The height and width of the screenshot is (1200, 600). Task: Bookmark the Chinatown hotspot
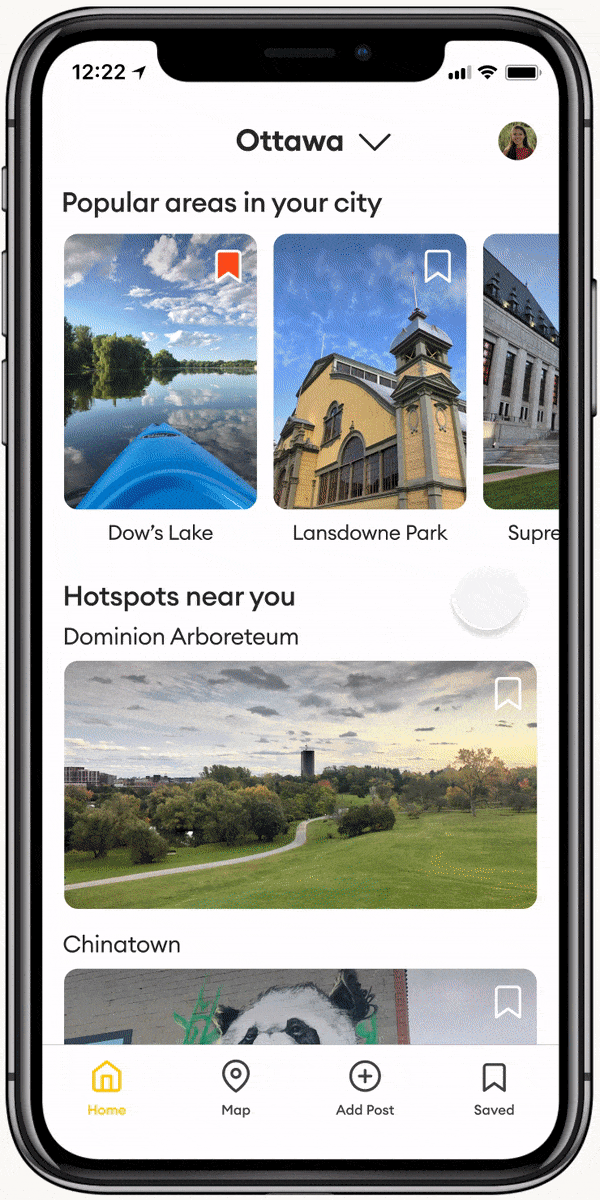coord(508,1000)
